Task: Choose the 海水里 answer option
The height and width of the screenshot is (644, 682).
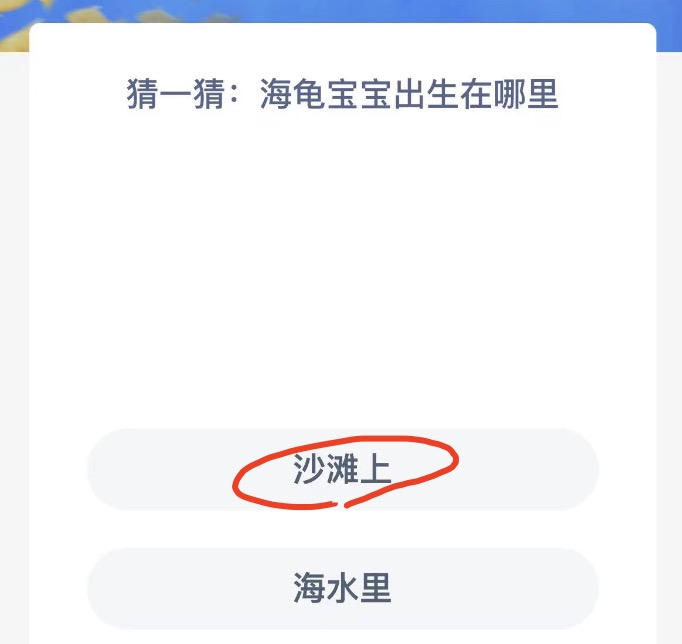Action: pos(342,588)
